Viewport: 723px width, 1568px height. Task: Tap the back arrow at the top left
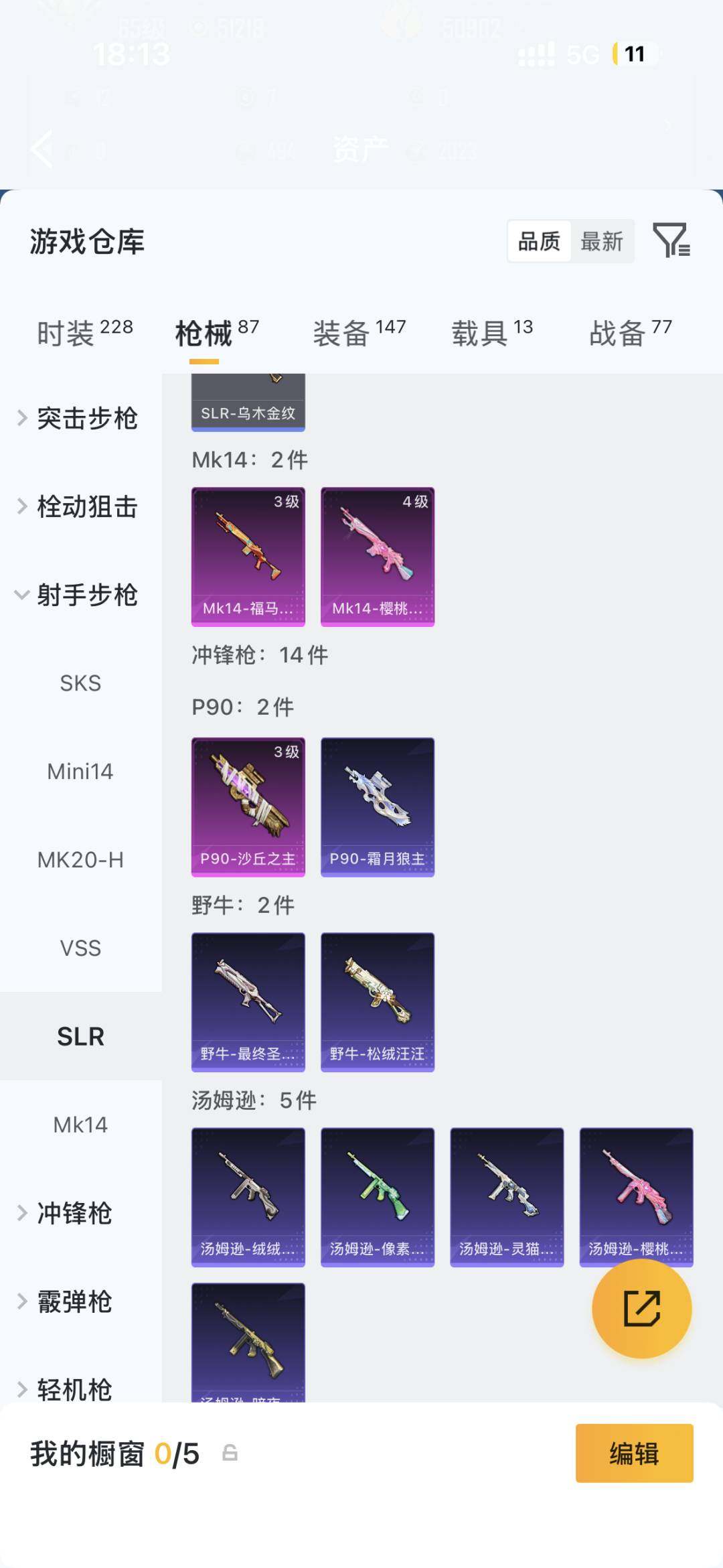tap(40, 149)
